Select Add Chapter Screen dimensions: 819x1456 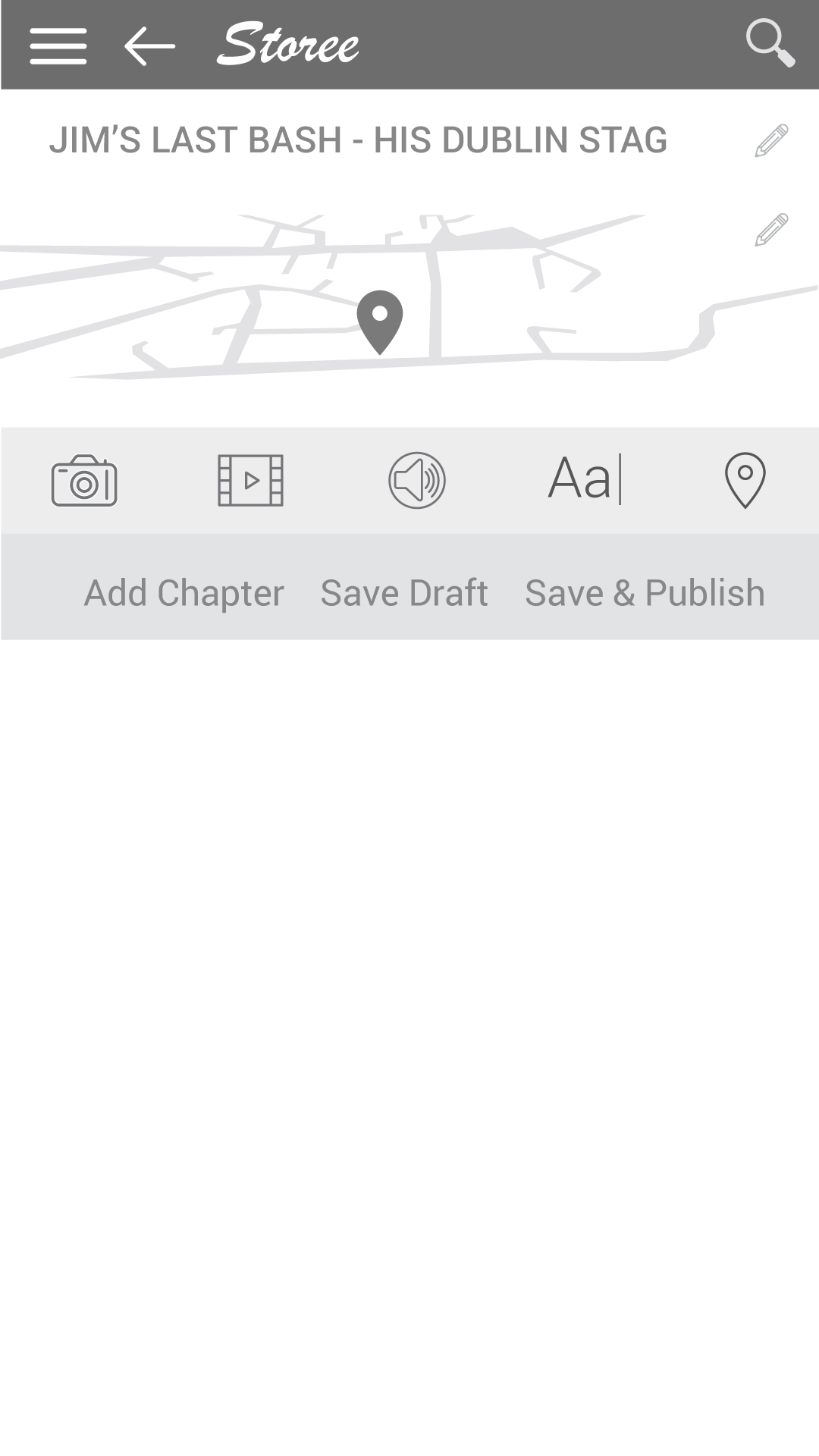[184, 593]
